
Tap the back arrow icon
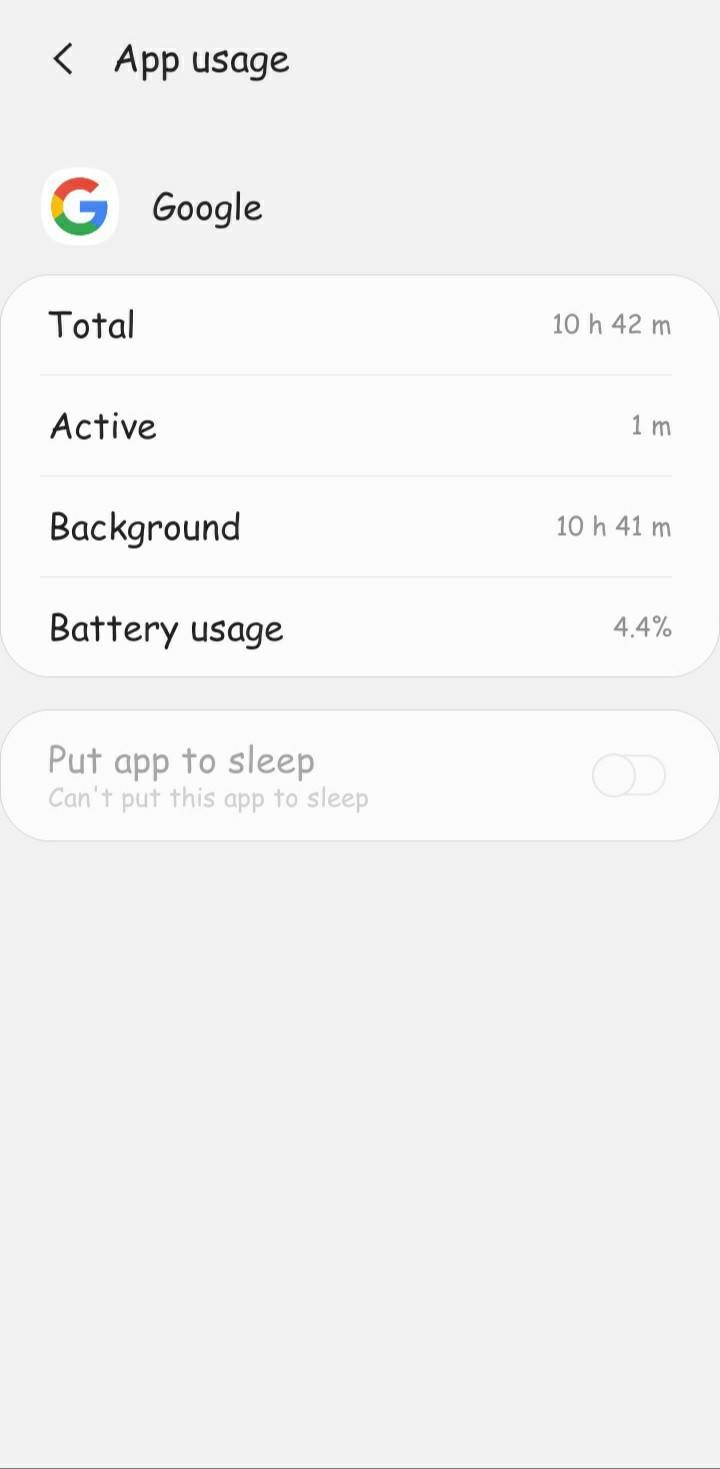(63, 59)
